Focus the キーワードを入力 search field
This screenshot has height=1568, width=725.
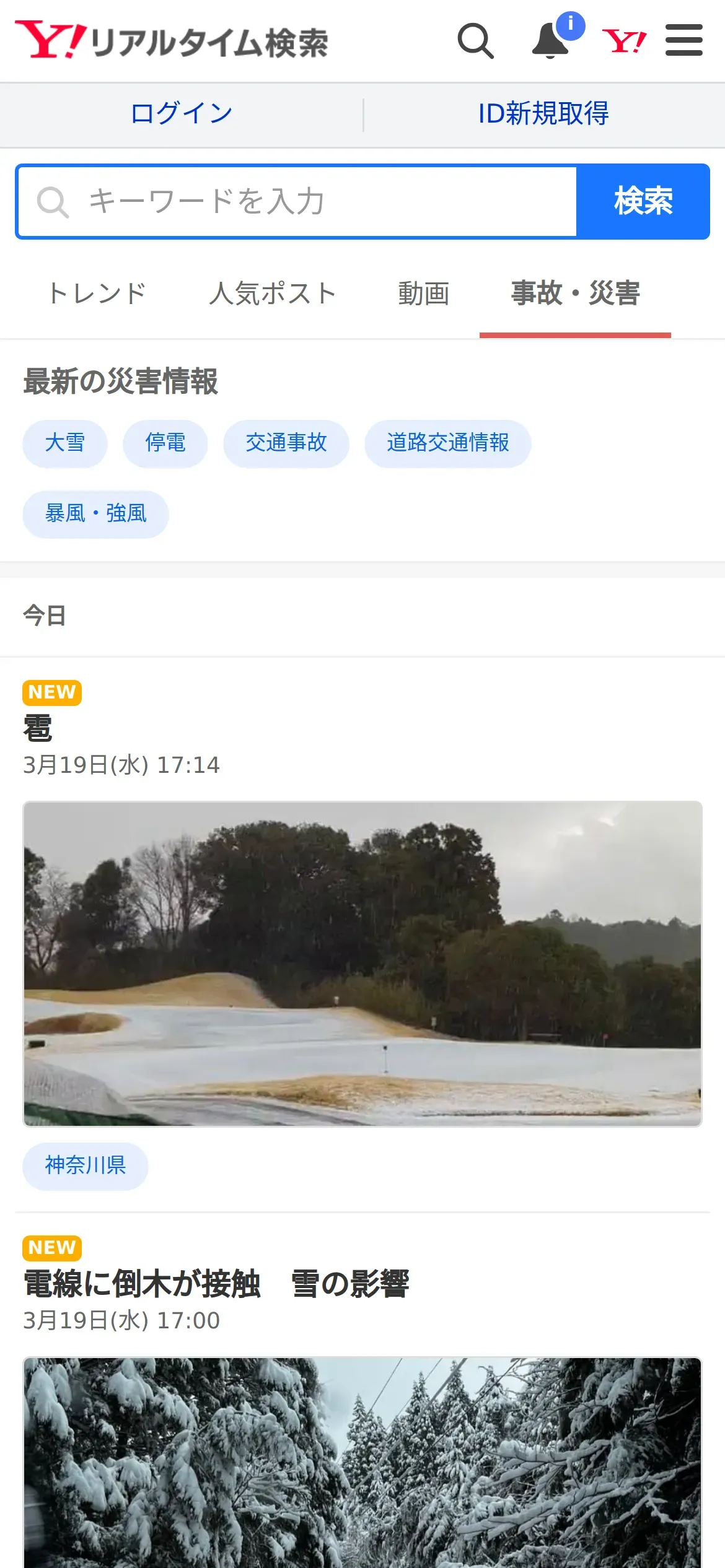click(x=297, y=202)
